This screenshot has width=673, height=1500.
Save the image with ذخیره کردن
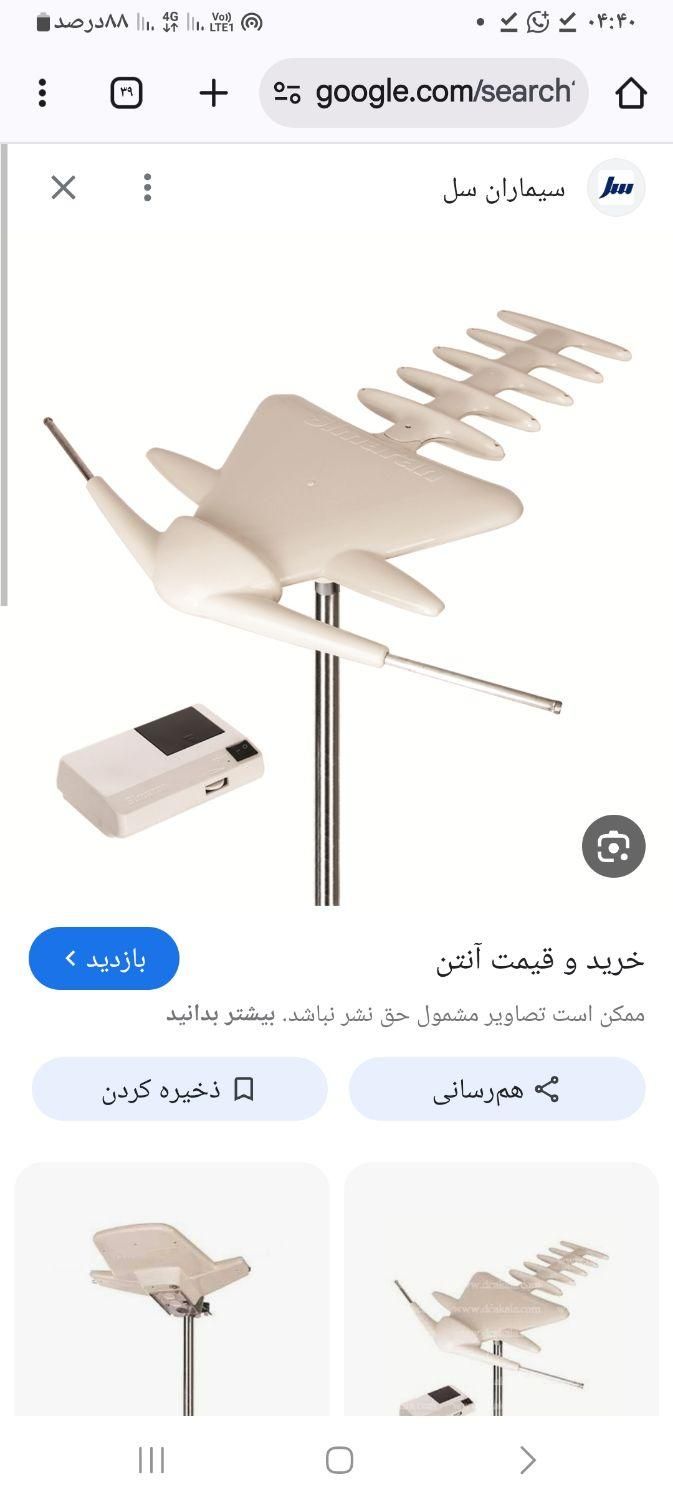[x=179, y=1089]
